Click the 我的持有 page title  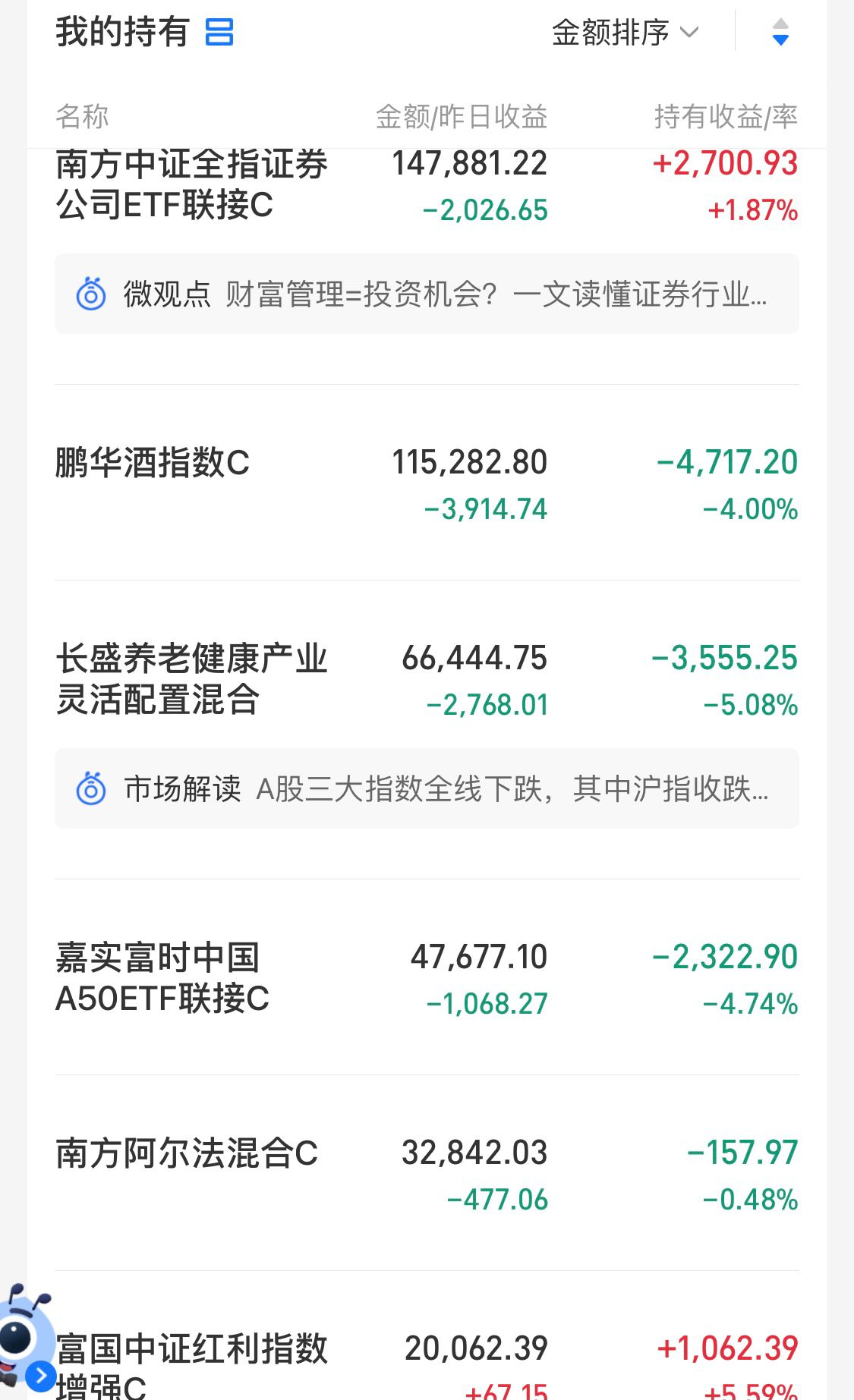pos(121,32)
